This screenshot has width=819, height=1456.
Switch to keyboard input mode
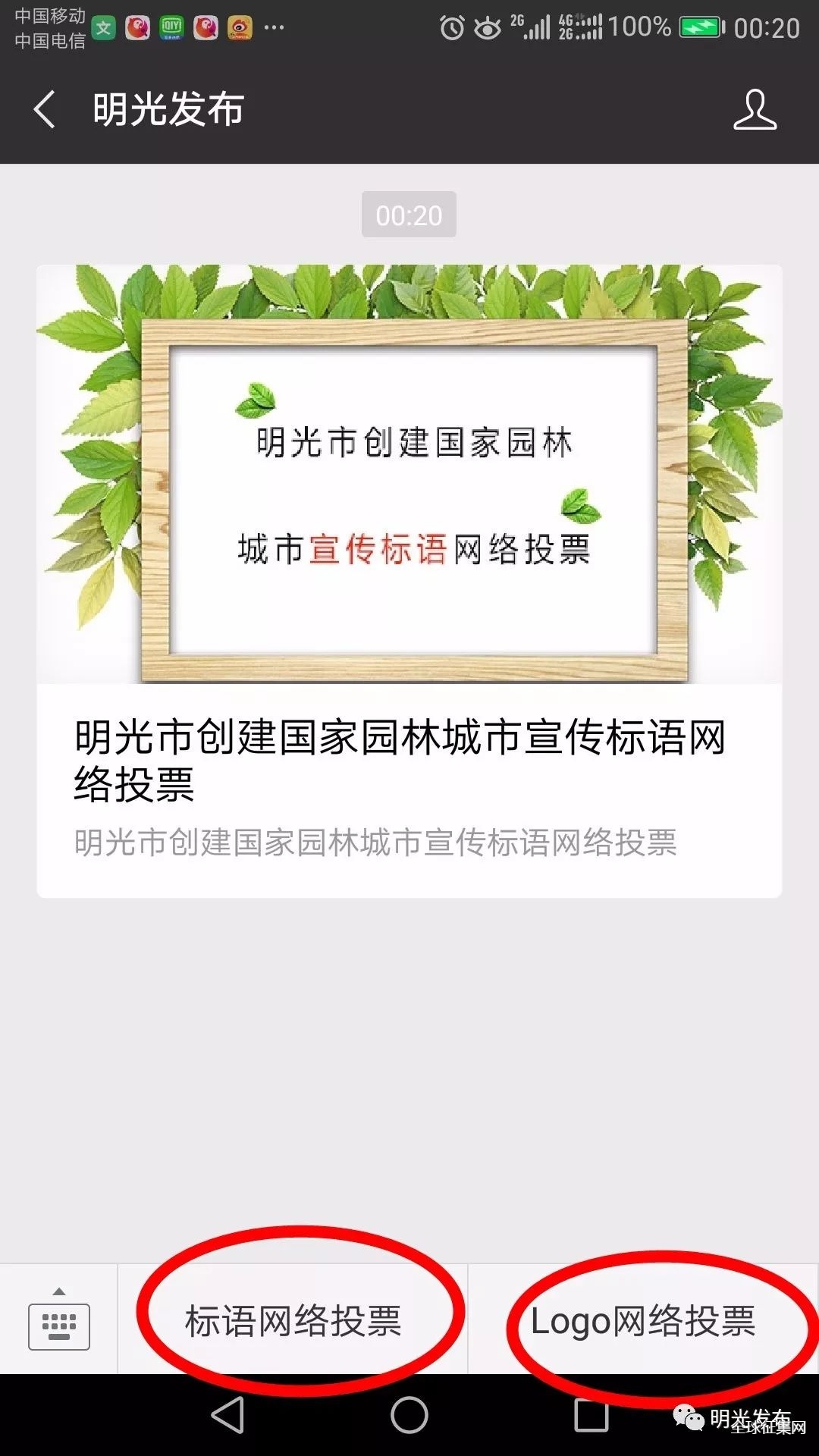pyautogui.click(x=59, y=1320)
